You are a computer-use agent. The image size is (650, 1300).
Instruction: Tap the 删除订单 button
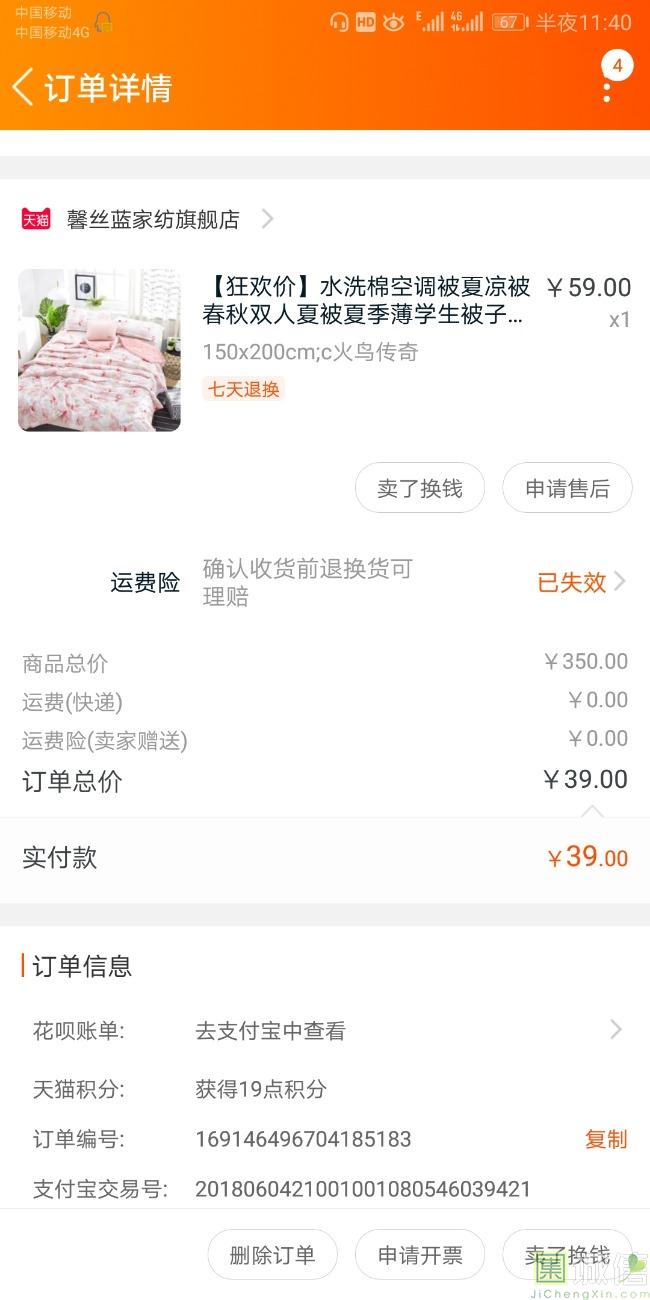(x=272, y=1255)
